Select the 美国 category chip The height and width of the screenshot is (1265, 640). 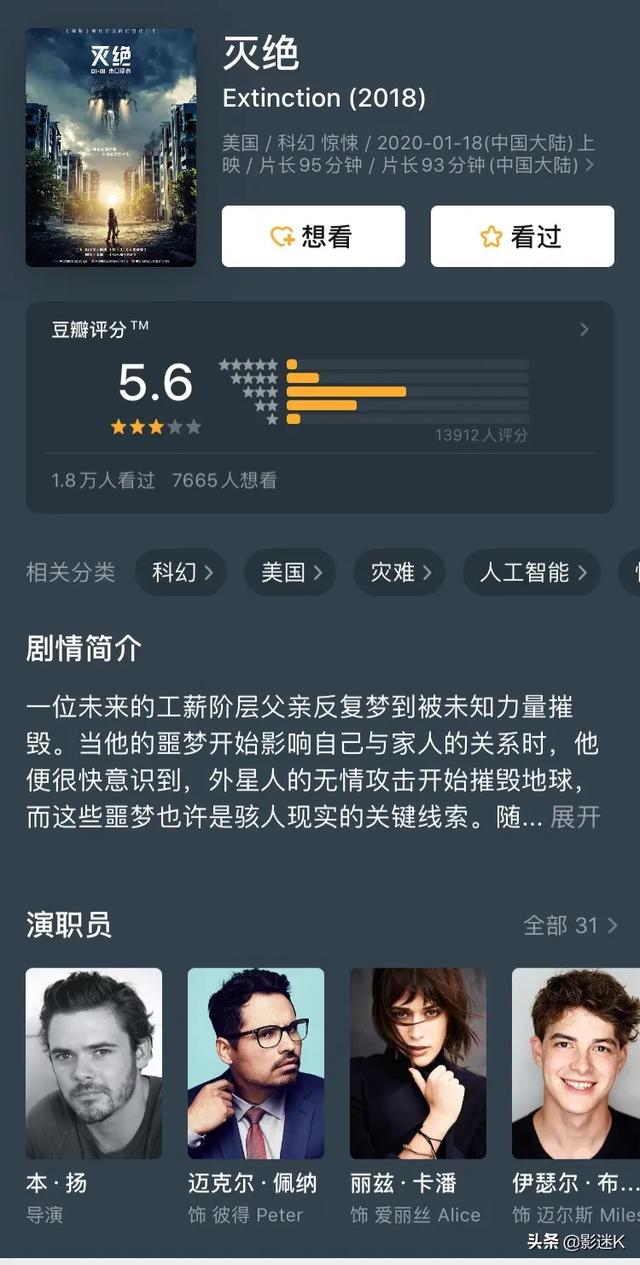290,572
